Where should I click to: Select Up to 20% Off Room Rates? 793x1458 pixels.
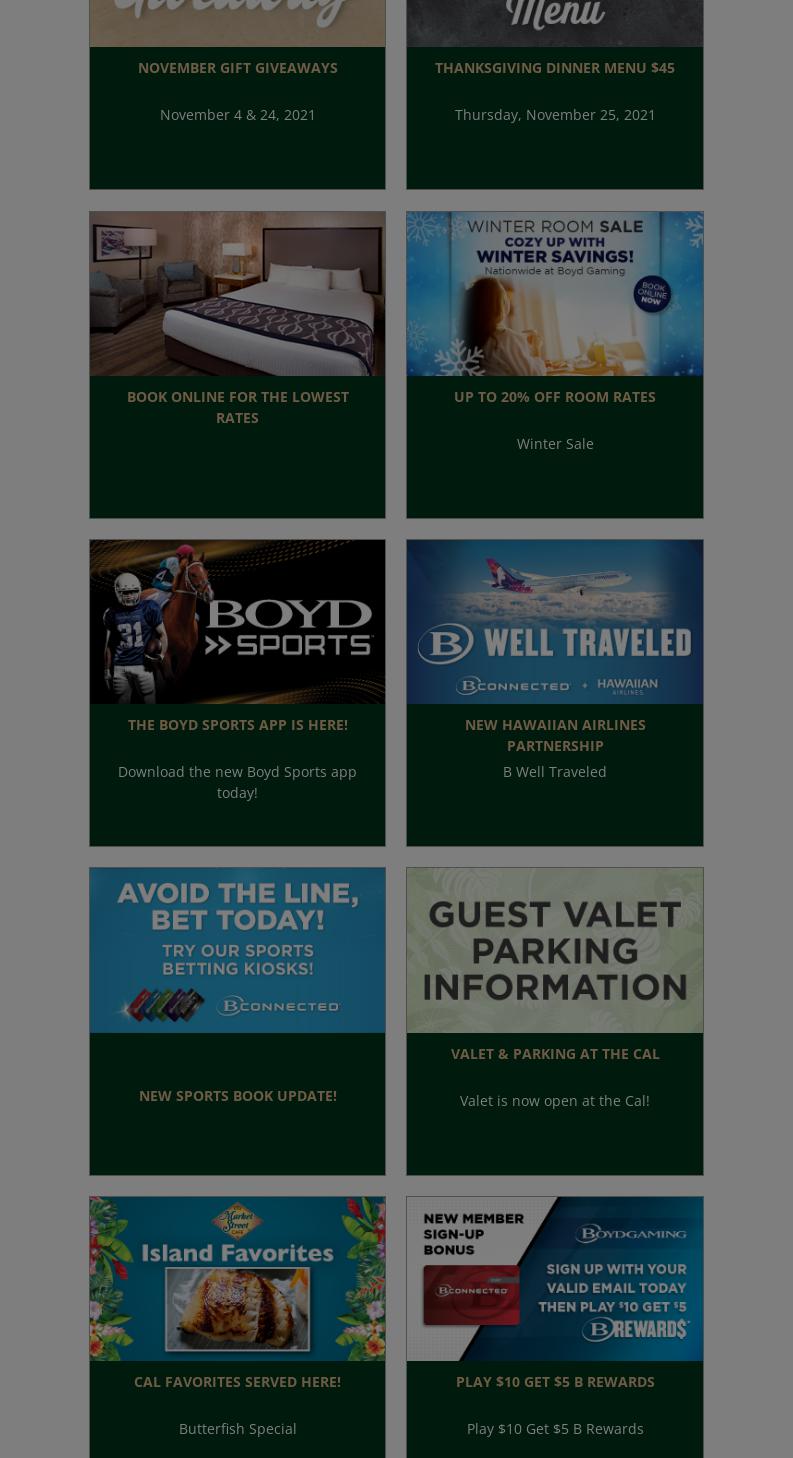(x=554, y=397)
